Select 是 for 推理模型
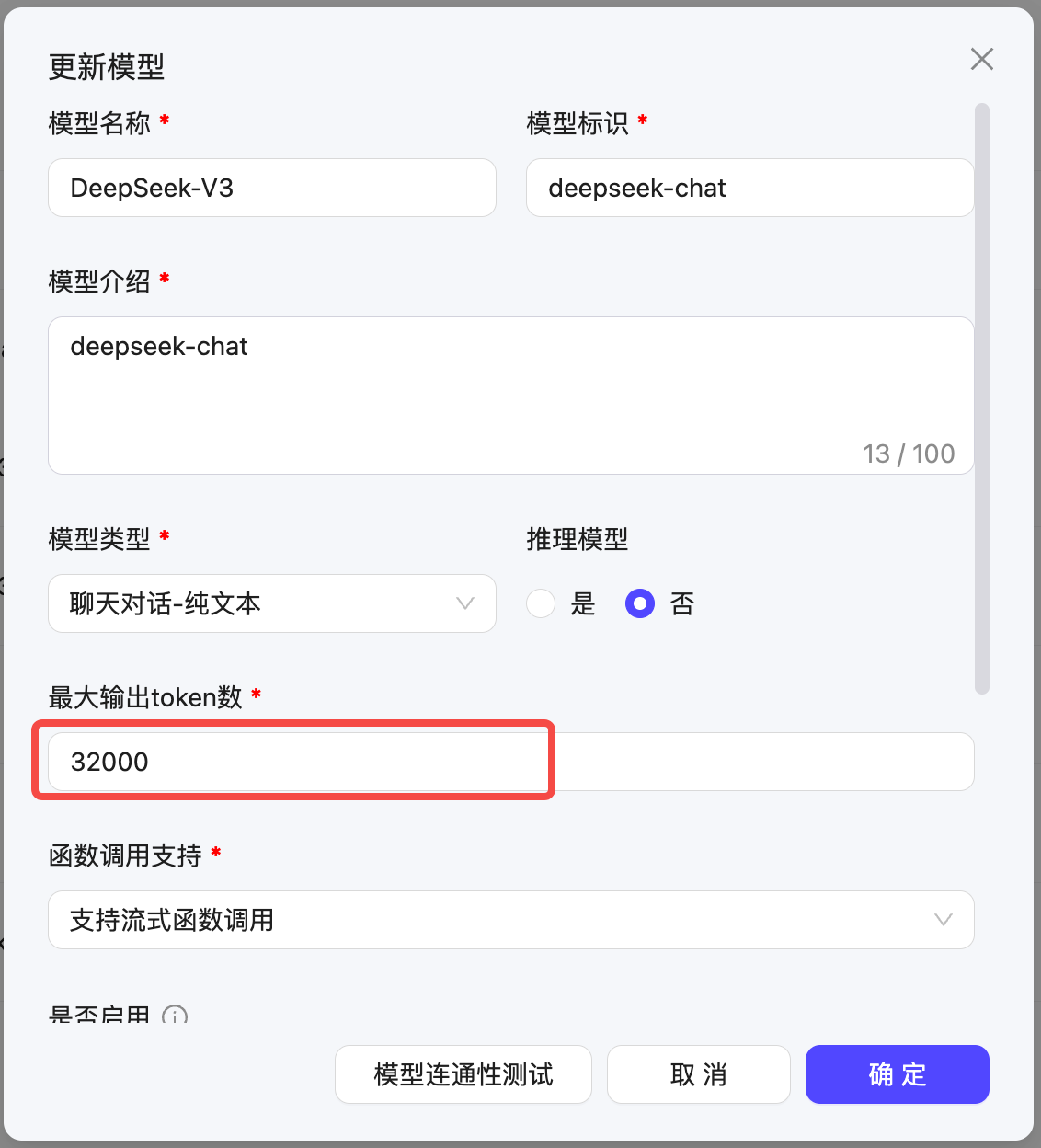1041x1148 pixels. tap(542, 604)
